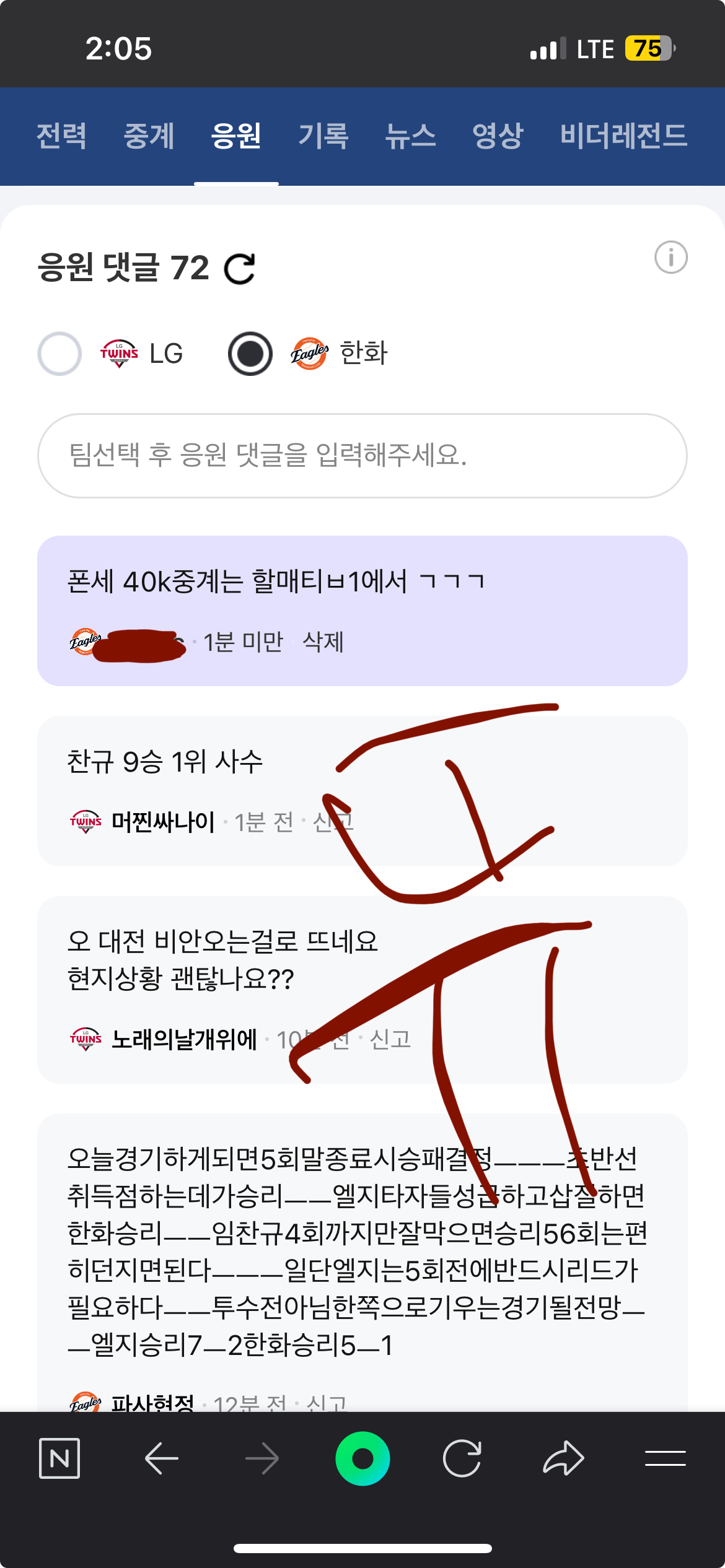Switch to the 중계 tab
The image size is (725, 1568).
tap(149, 136)
